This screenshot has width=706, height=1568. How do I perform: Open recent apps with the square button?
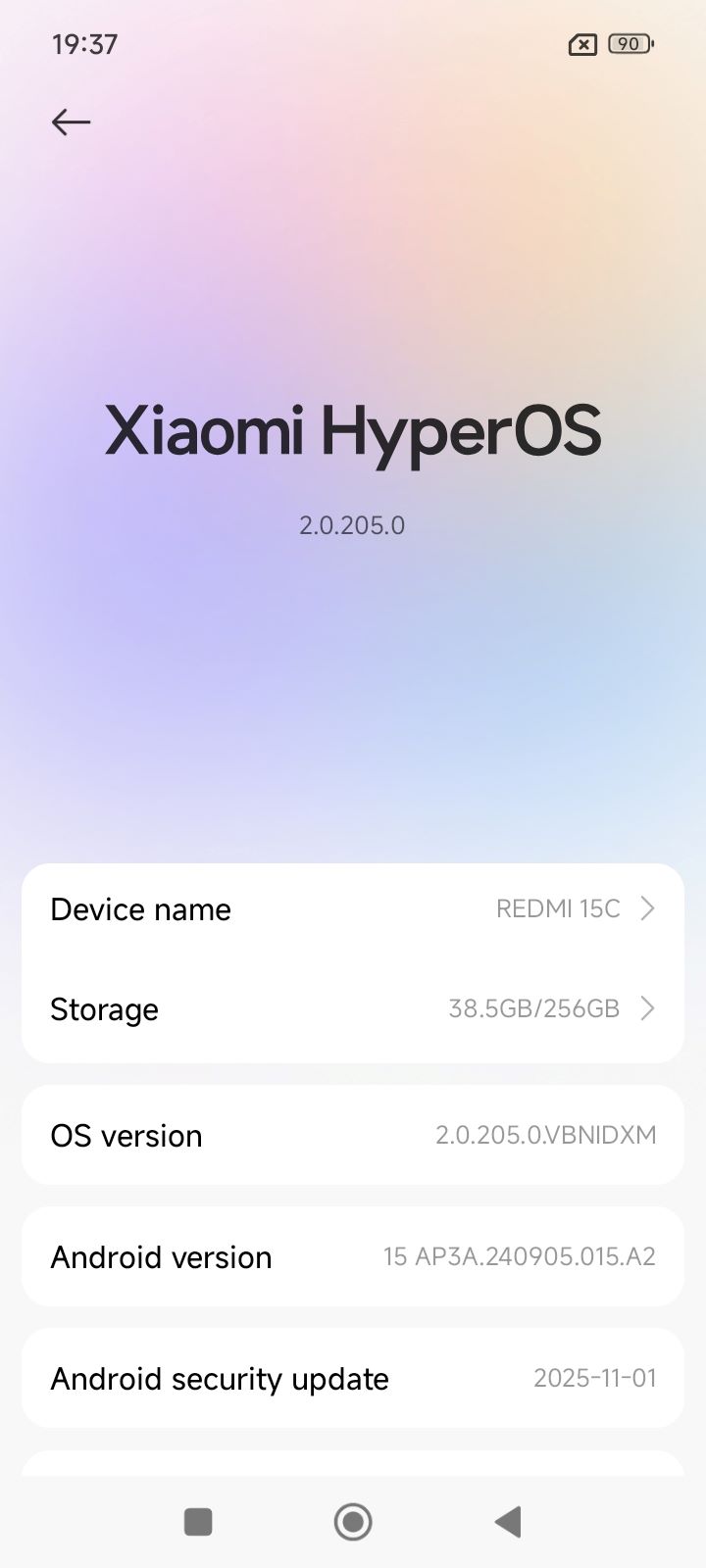(198, 1522)
